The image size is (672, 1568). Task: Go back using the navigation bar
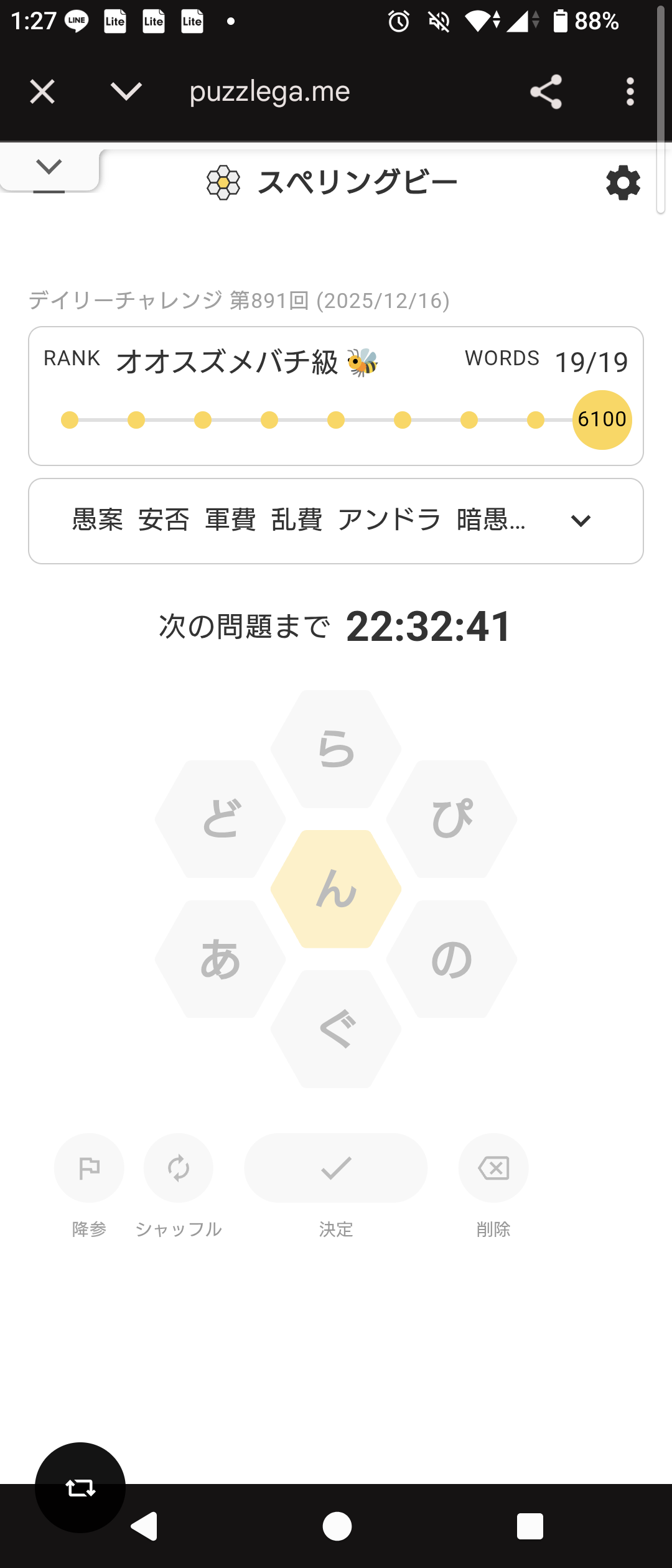point(144,1526)
